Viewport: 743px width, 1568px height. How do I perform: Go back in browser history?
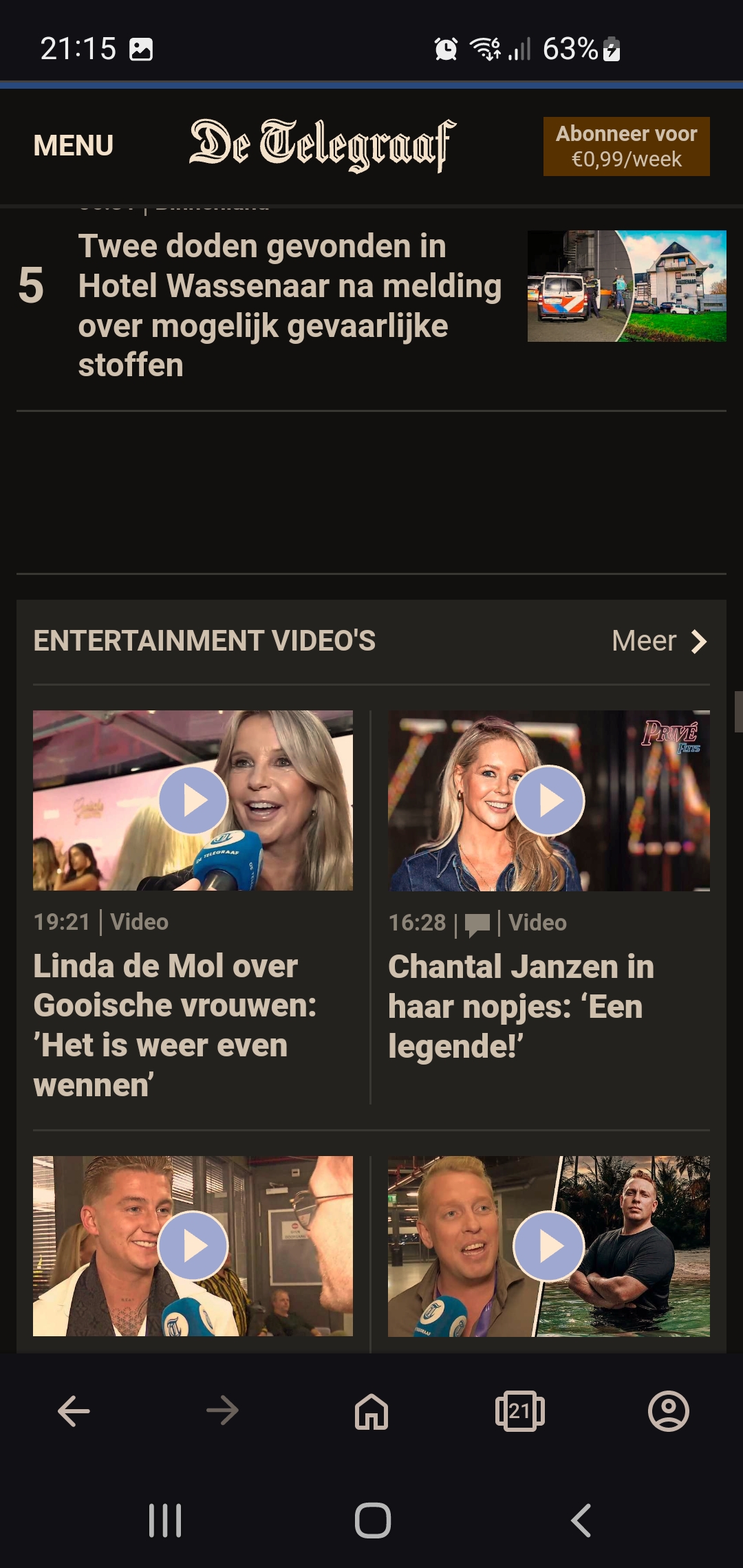(x=74, y=1411)
